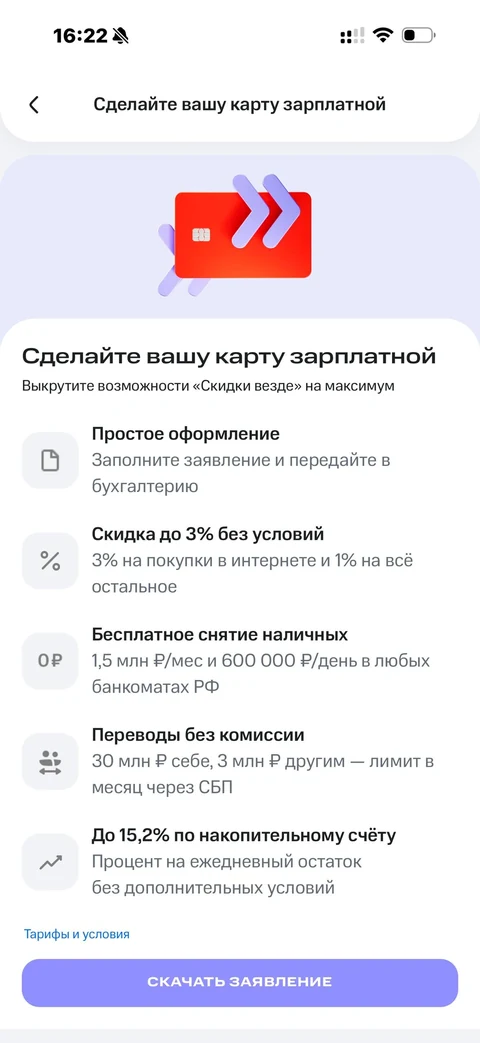Tap the Скачать заявление button
Viewport: 480px width, 1043px height.
coord(240,982)
